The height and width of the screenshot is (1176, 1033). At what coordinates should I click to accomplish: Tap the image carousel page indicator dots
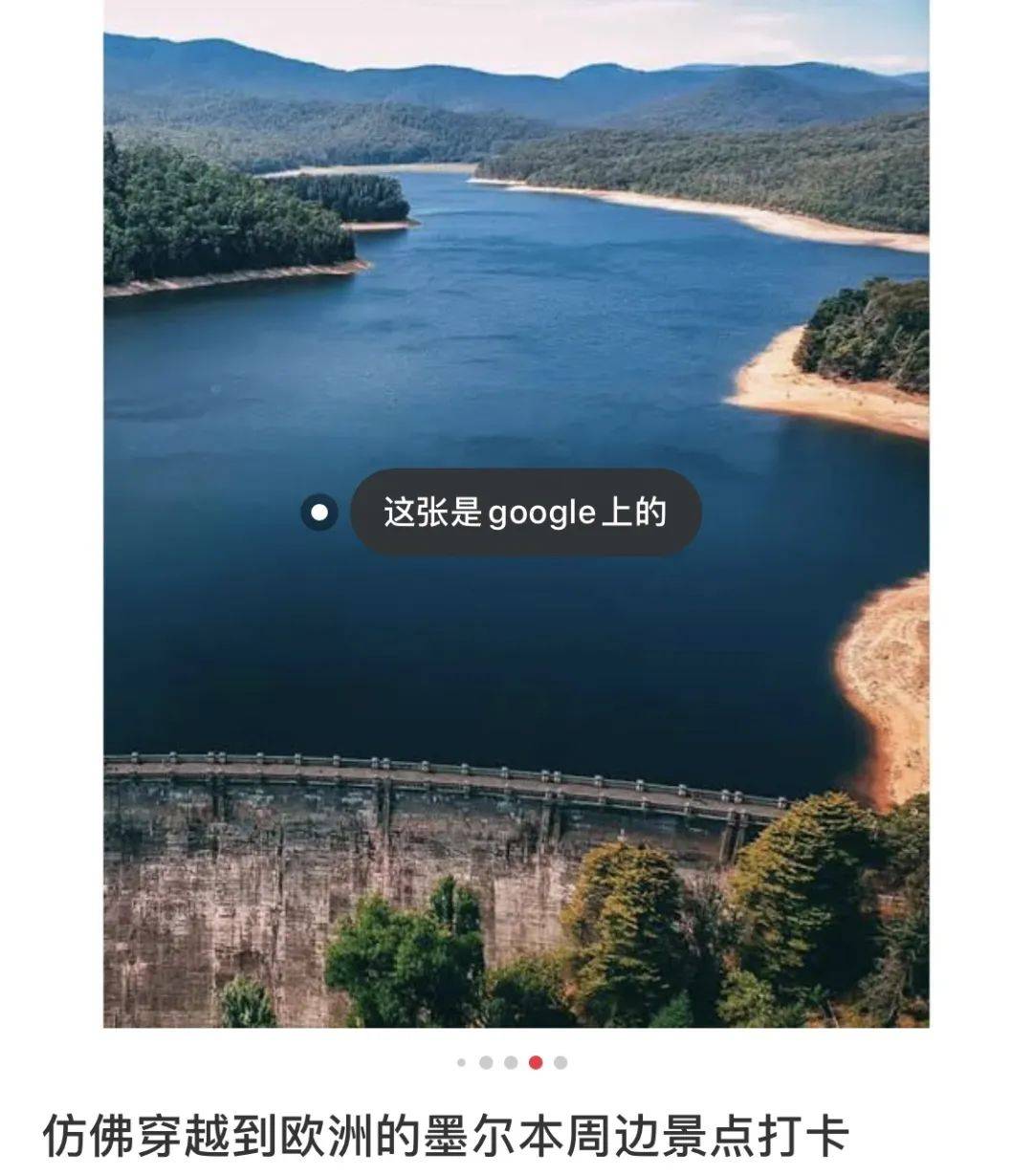coord(512,1062)
